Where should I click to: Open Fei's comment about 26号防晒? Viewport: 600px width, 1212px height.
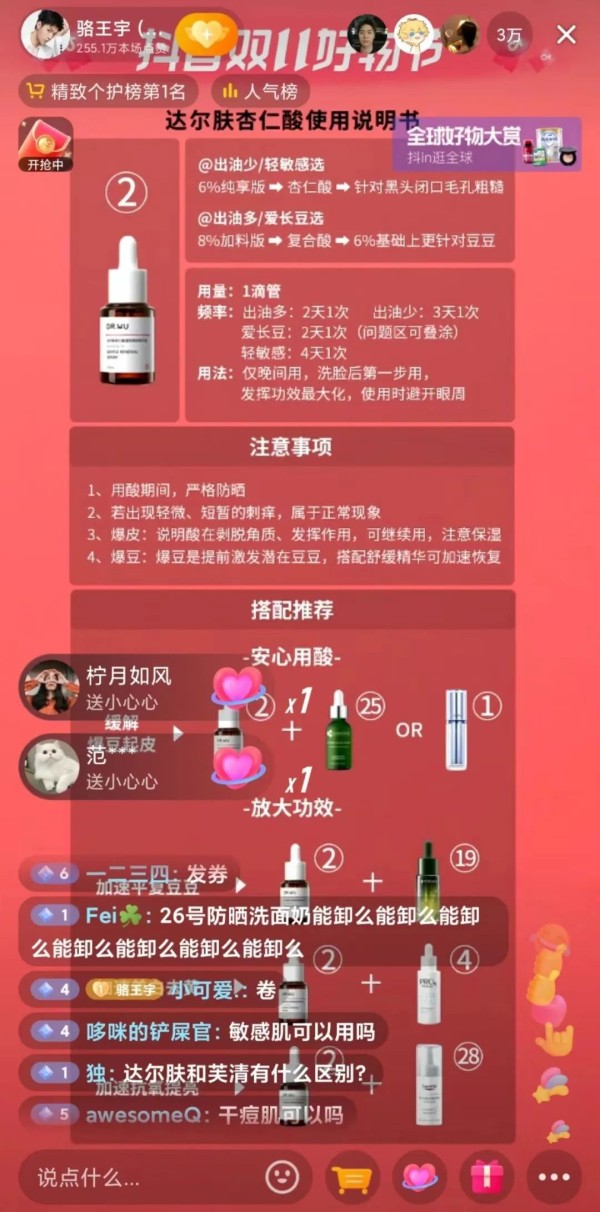[260, 931]
